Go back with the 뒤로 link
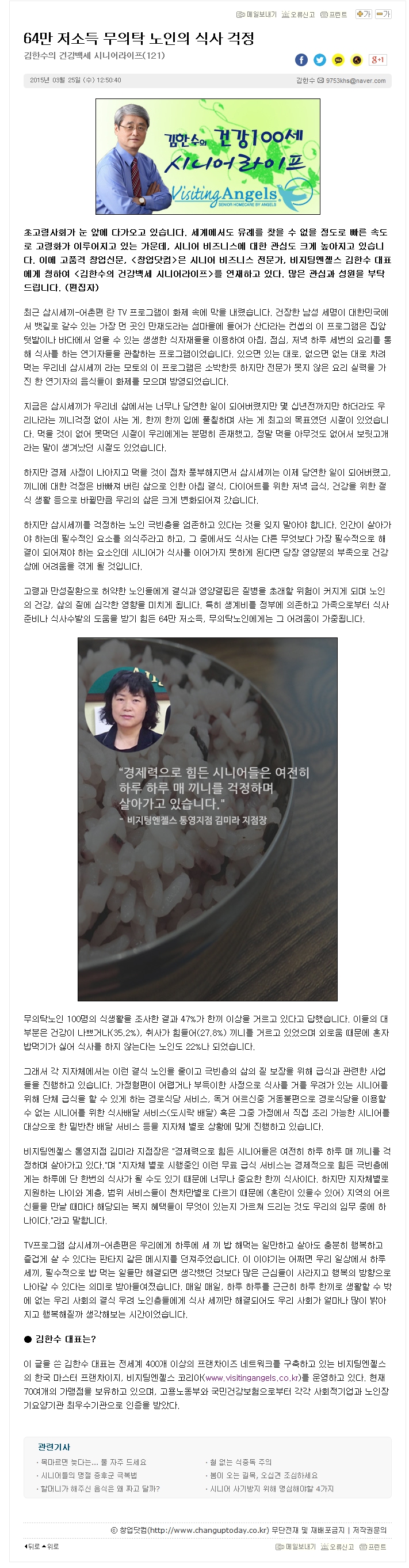409x1568 pixels. 32,1546
